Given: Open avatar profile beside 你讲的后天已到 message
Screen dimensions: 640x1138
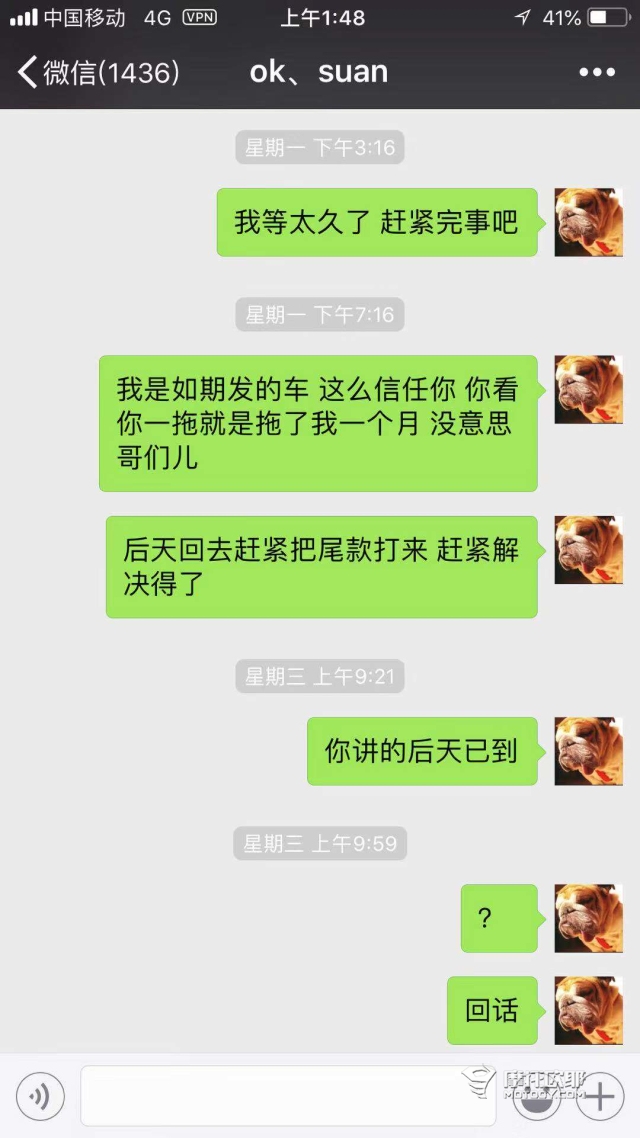Looking at the screenshot, I should pyautogui.click(x=589, y=751).
